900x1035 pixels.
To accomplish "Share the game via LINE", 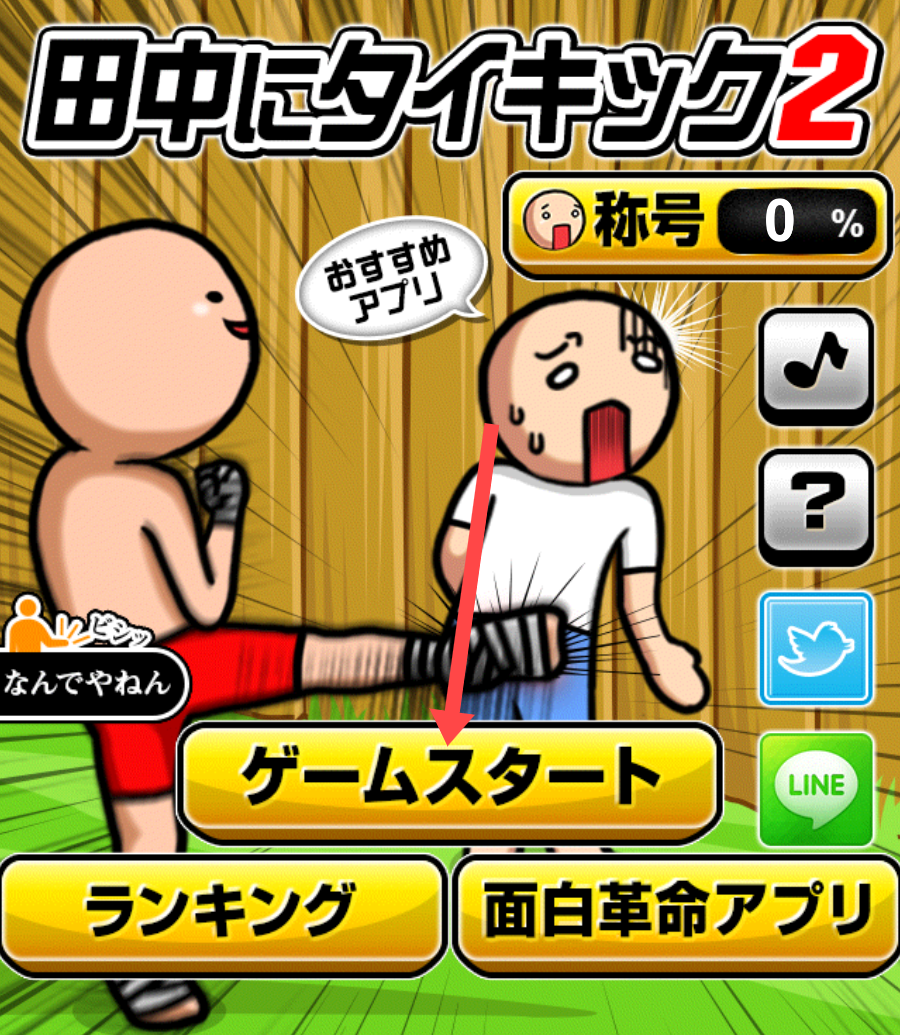I will 815,788.
